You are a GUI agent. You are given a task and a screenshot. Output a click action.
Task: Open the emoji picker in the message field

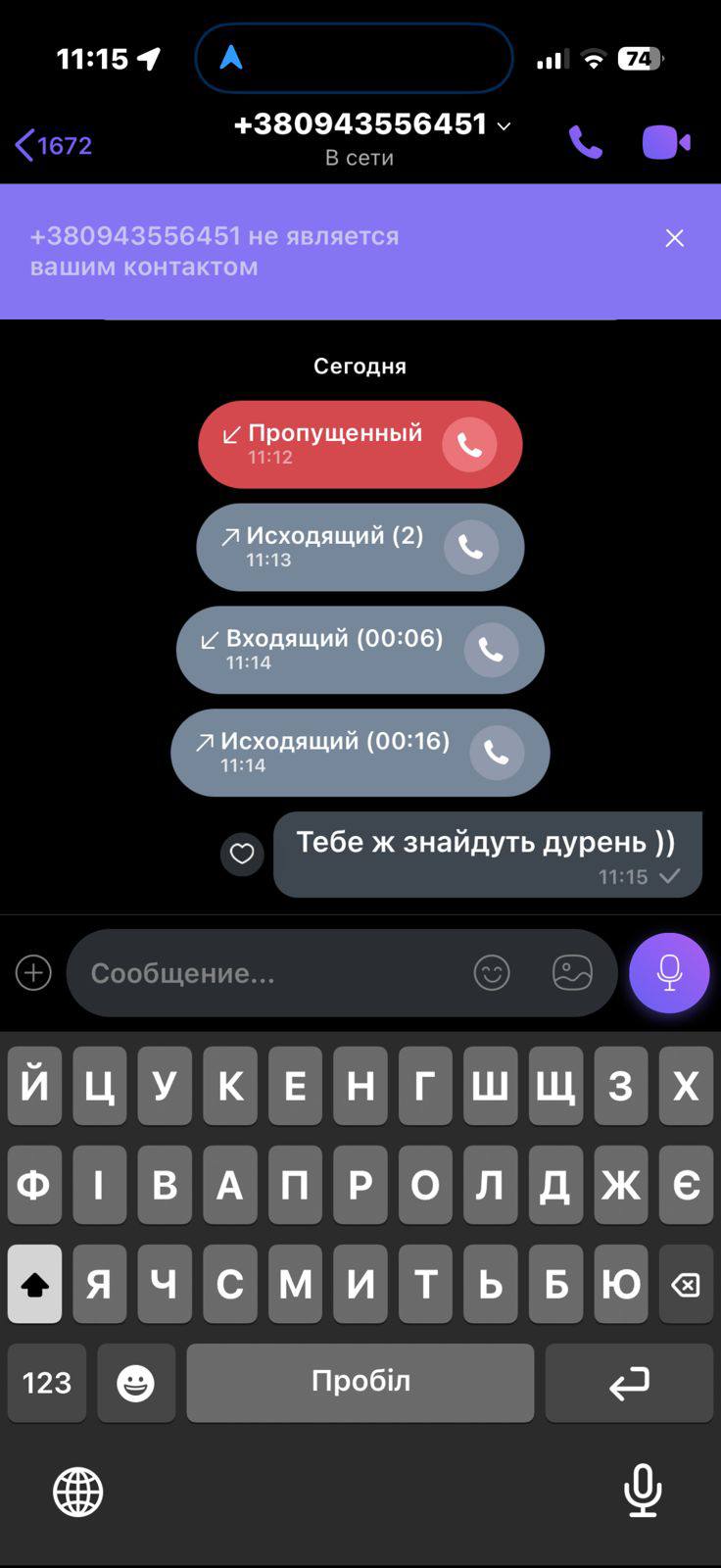pos(492,972)
